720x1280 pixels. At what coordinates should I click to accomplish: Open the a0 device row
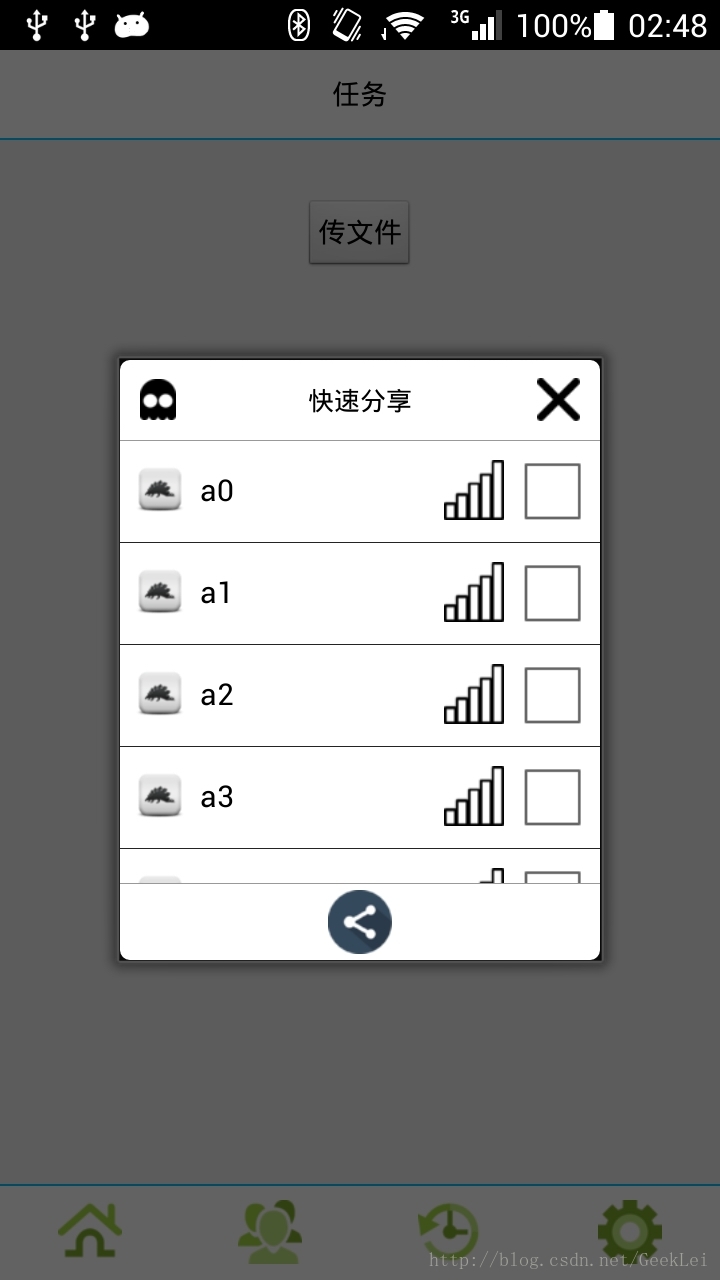[x=360, y=491]
